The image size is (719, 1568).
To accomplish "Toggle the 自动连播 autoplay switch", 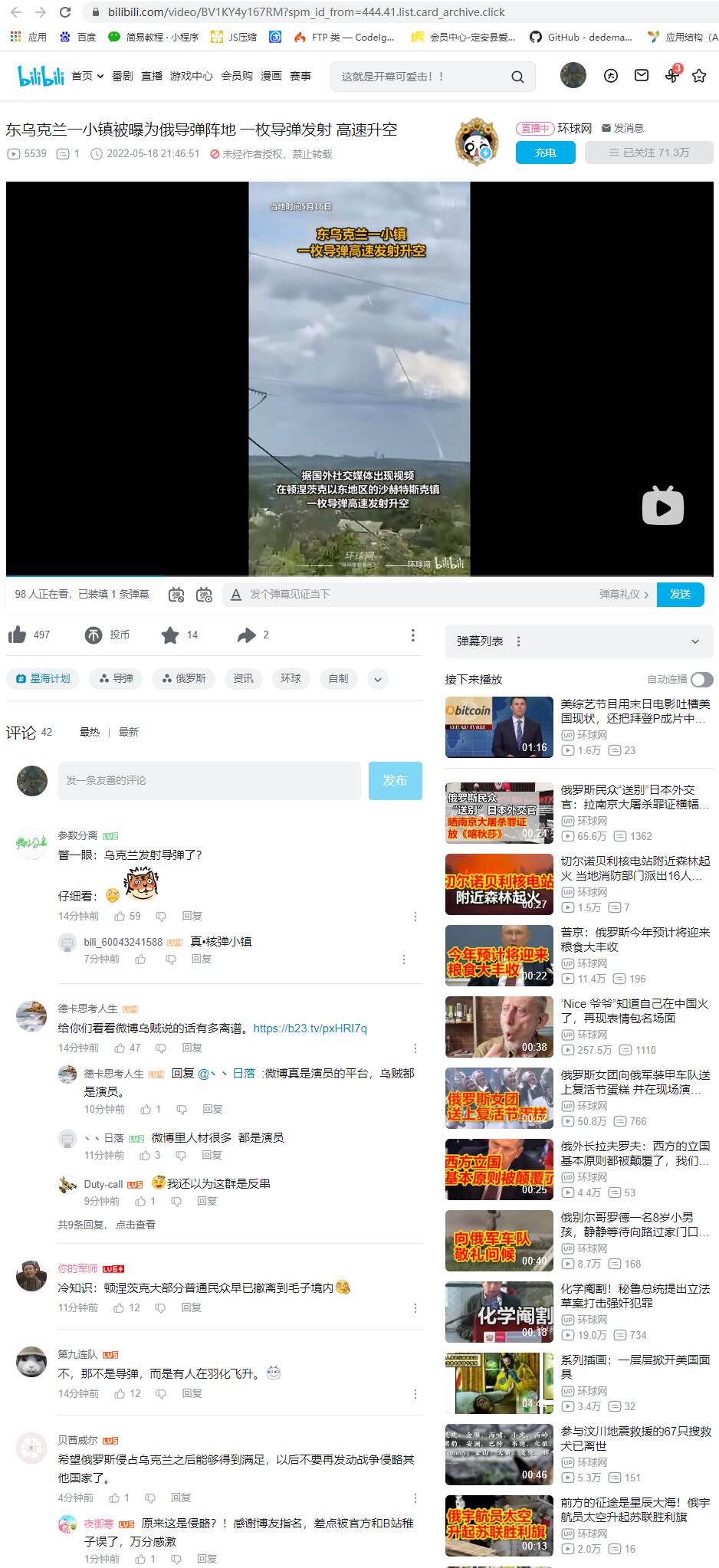I will (701, 679).
